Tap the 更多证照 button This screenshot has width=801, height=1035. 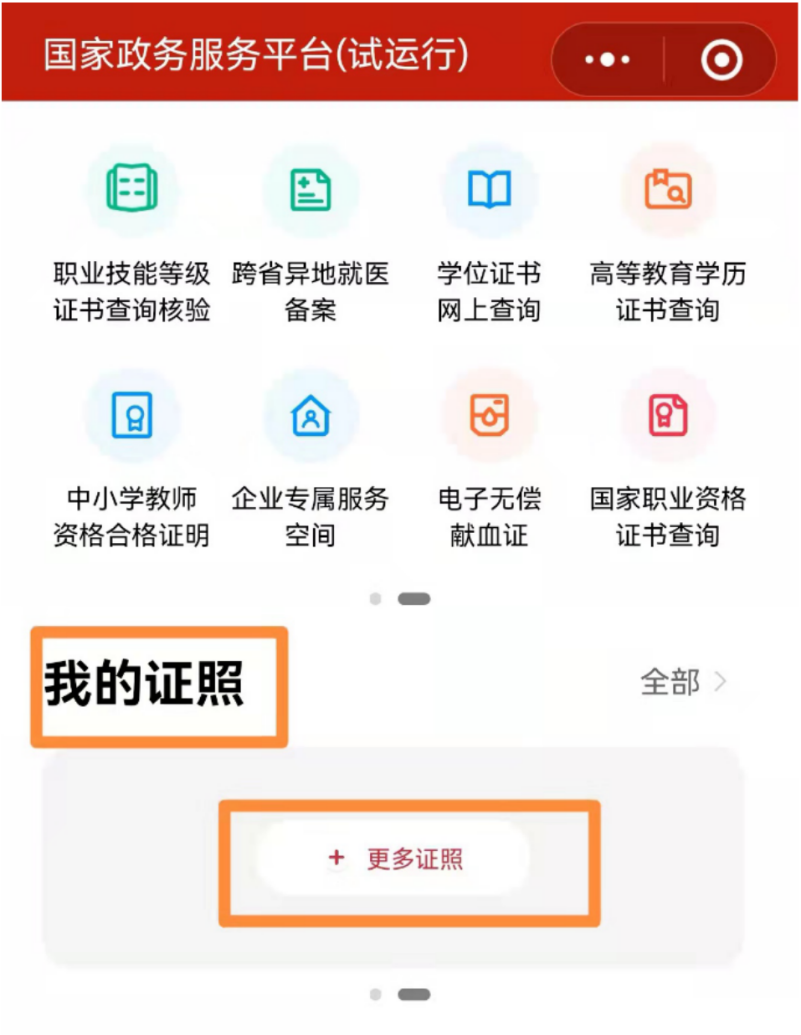tap(394, 858)
